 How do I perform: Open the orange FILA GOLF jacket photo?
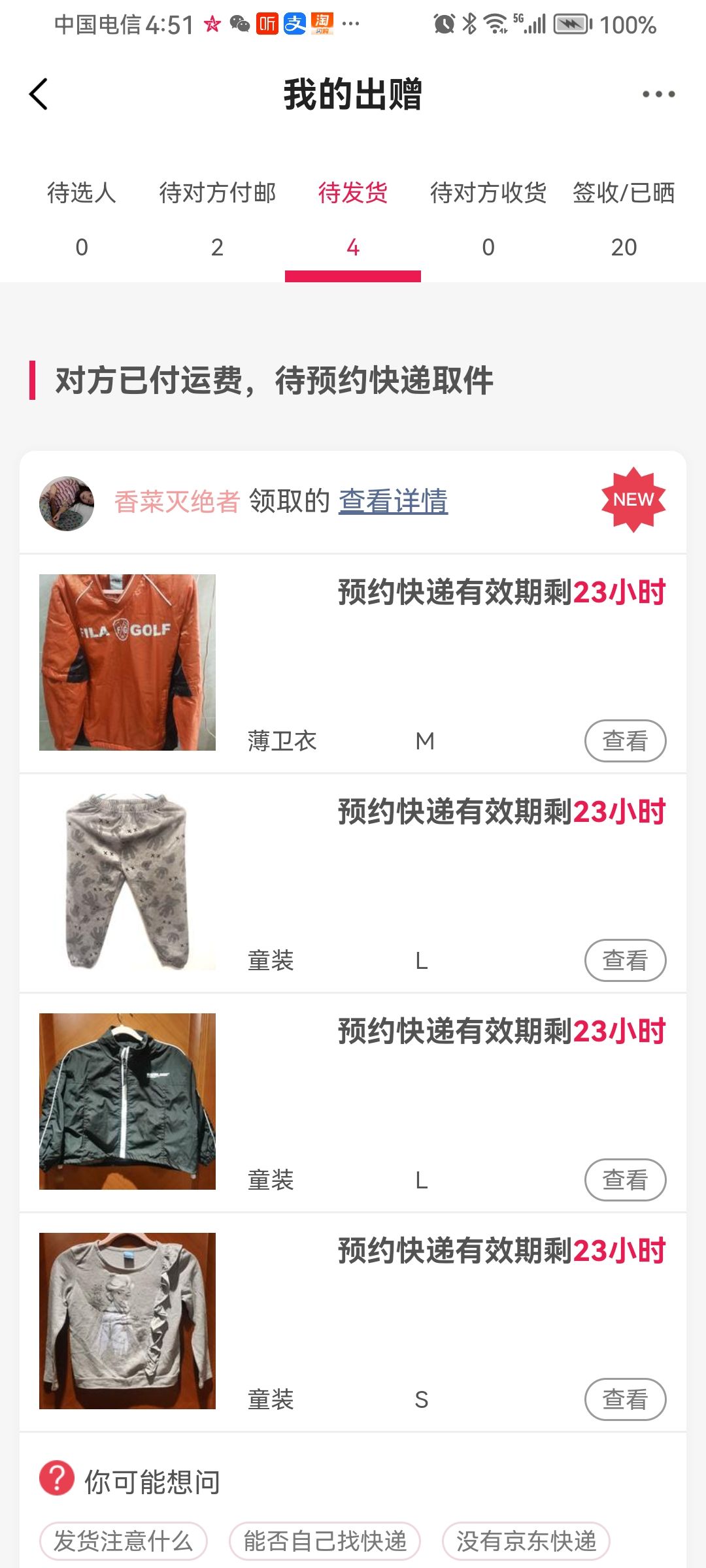click(x=127, y=662)
